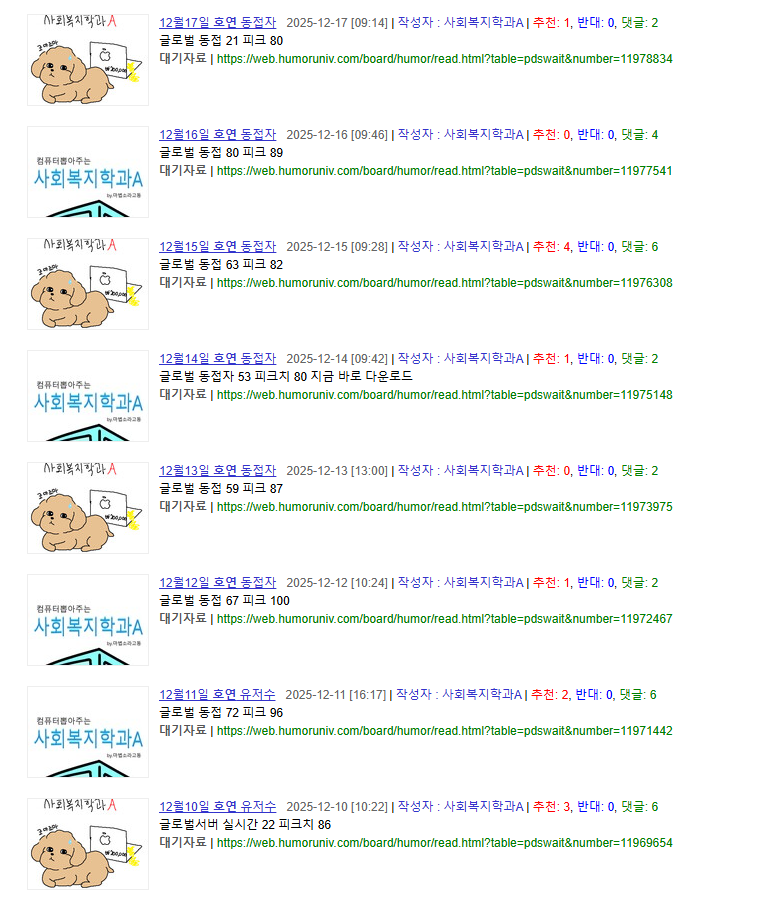This screenshot has height=905, width=784.
Task: Open the 12월16일 호연 동접자 post link
Action: [217, 135]
